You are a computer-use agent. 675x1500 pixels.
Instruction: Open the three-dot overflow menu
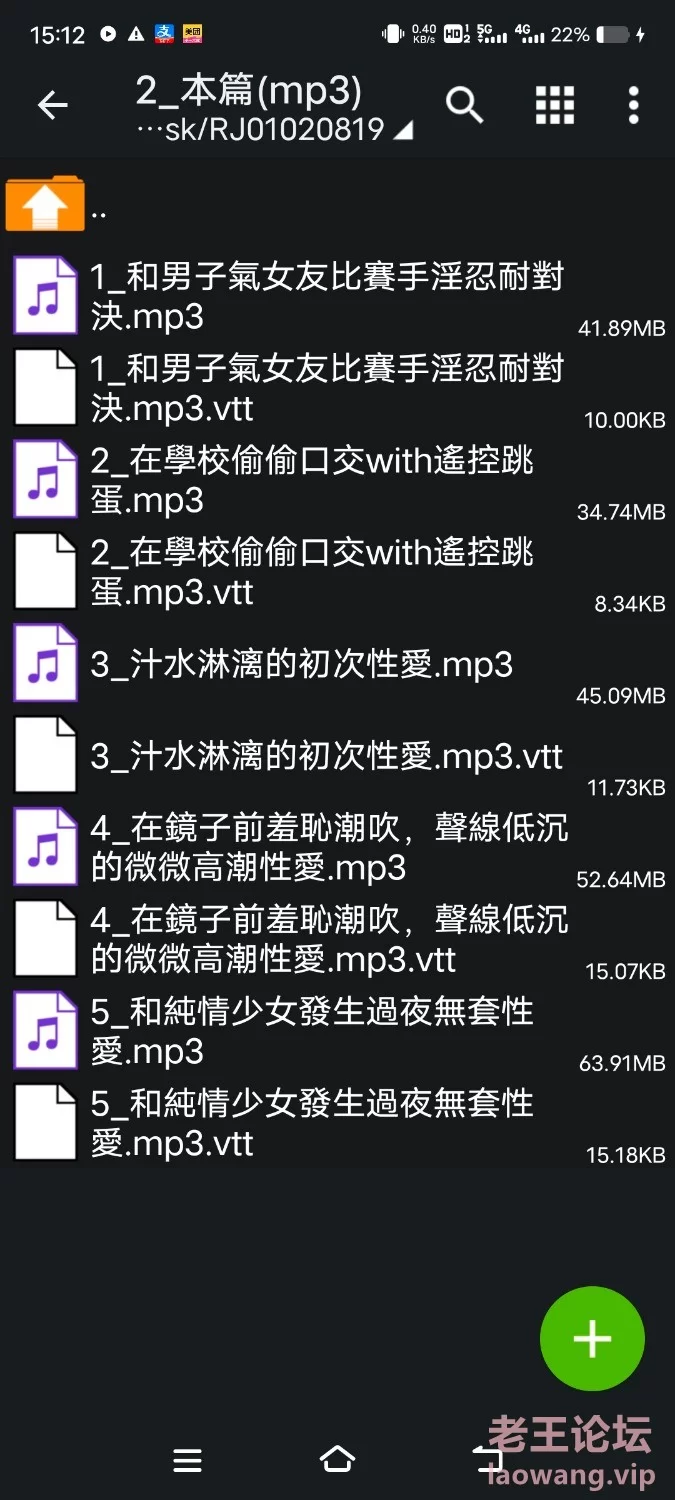coord(633,105)
